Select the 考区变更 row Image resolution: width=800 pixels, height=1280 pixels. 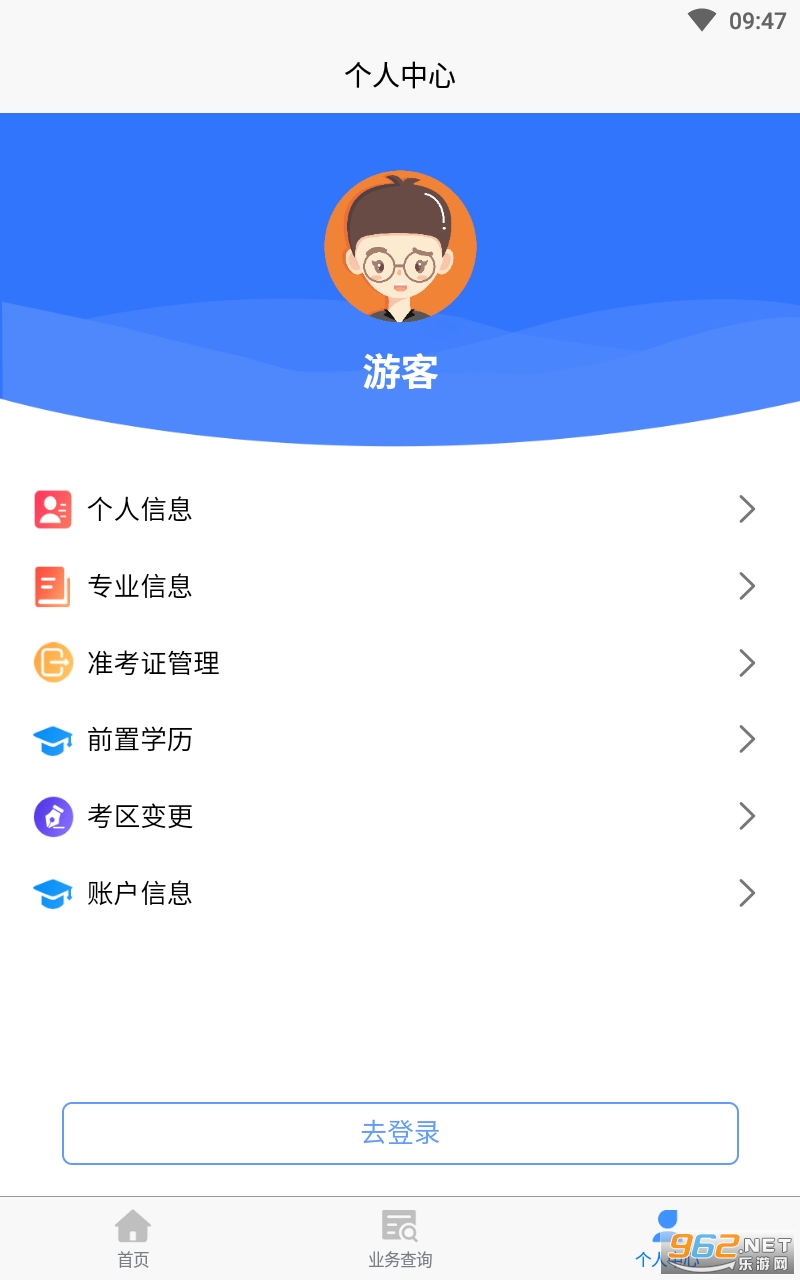tap(400, 816)
